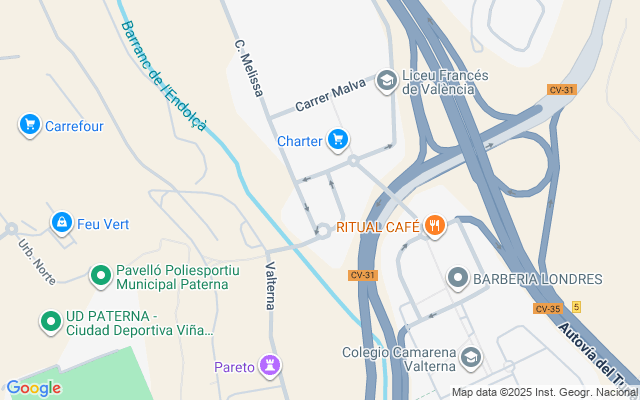Open the BARBERIA LONDRES place pin

458,278
